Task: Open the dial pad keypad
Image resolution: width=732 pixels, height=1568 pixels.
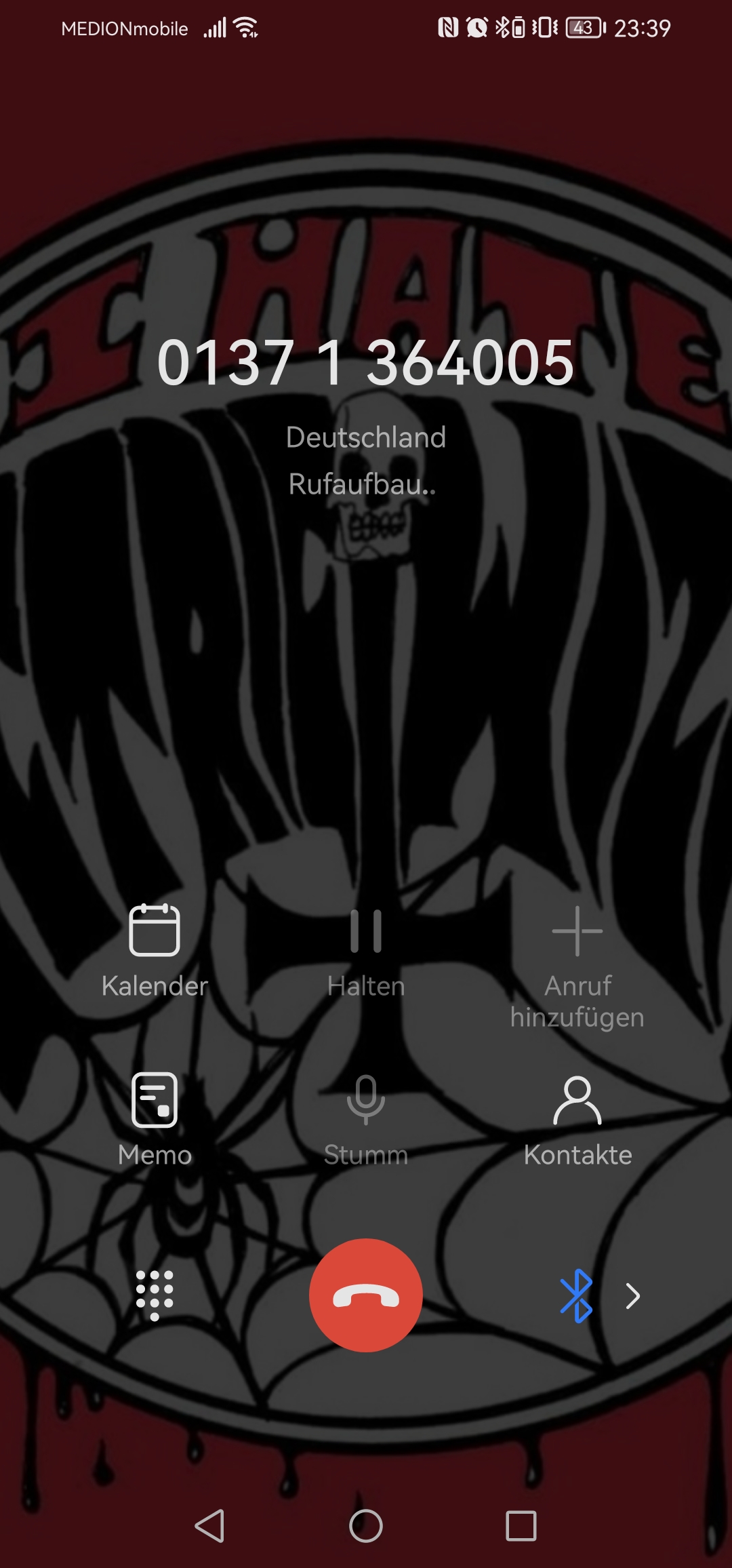Action: coord(155,1295)
